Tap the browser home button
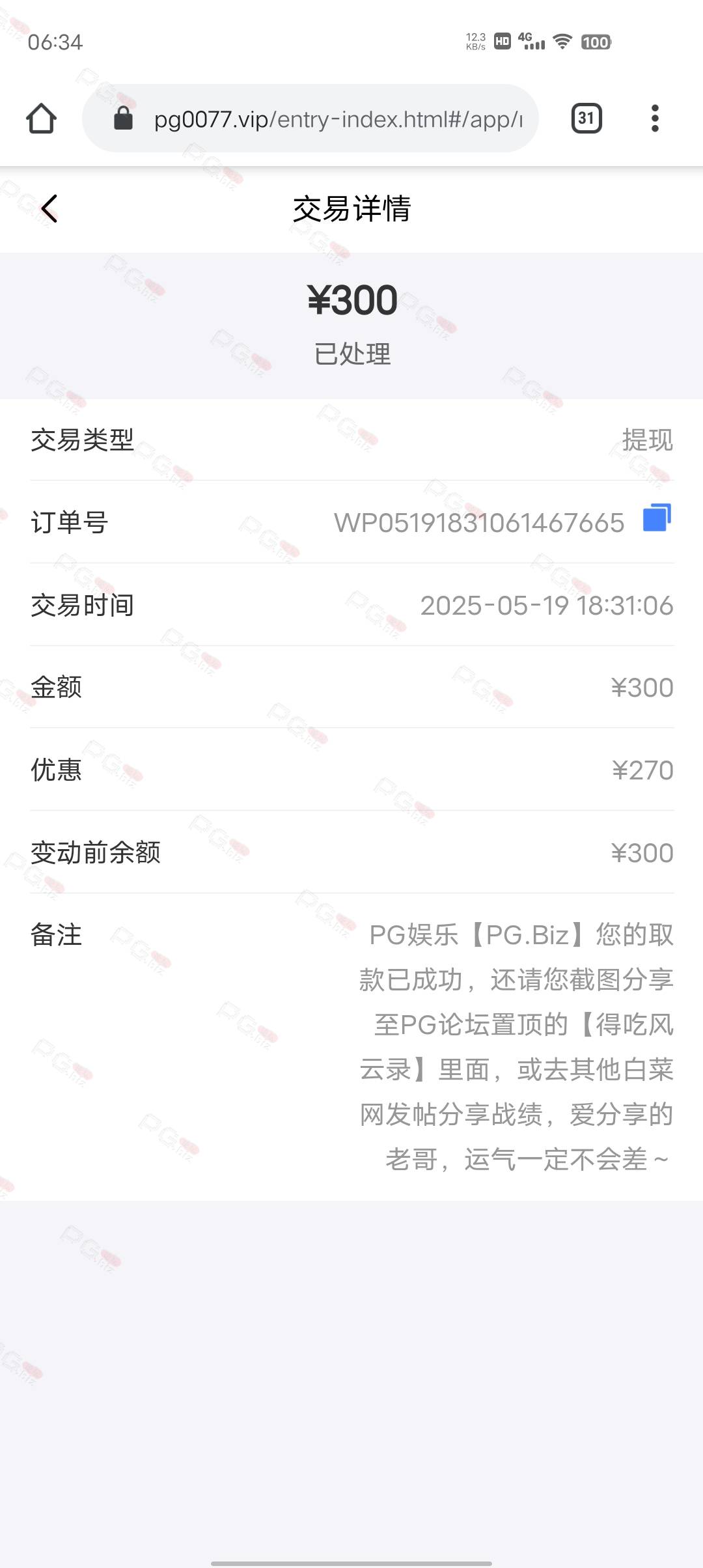 tap(41, 119)
